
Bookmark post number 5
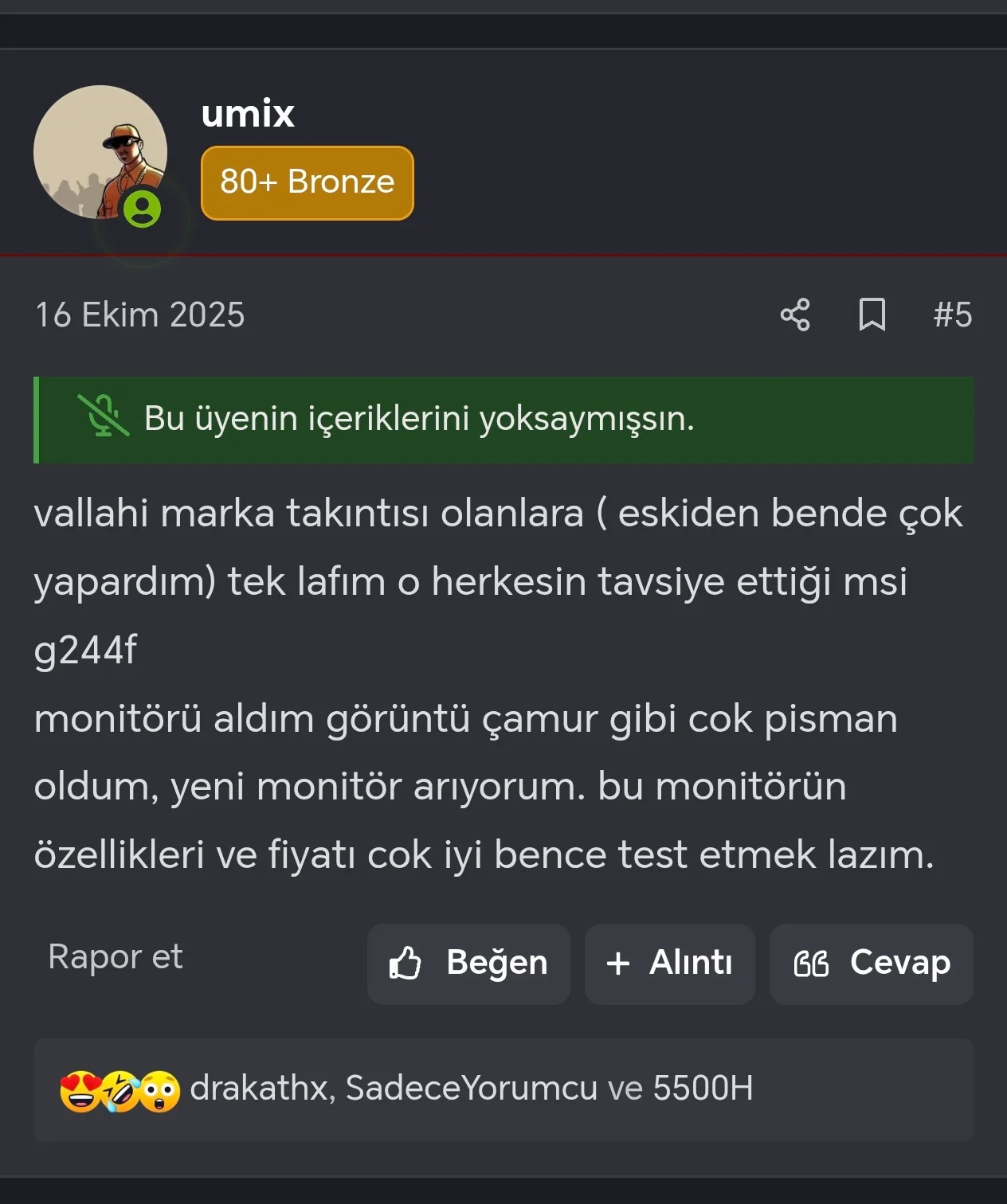coord(872,315)
